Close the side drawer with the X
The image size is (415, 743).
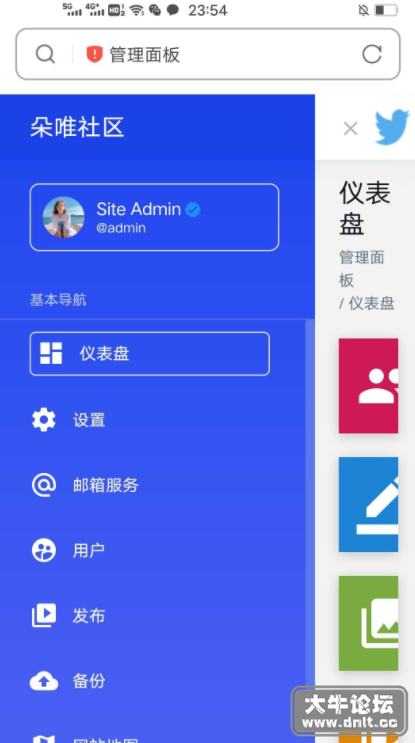[351, 128]
